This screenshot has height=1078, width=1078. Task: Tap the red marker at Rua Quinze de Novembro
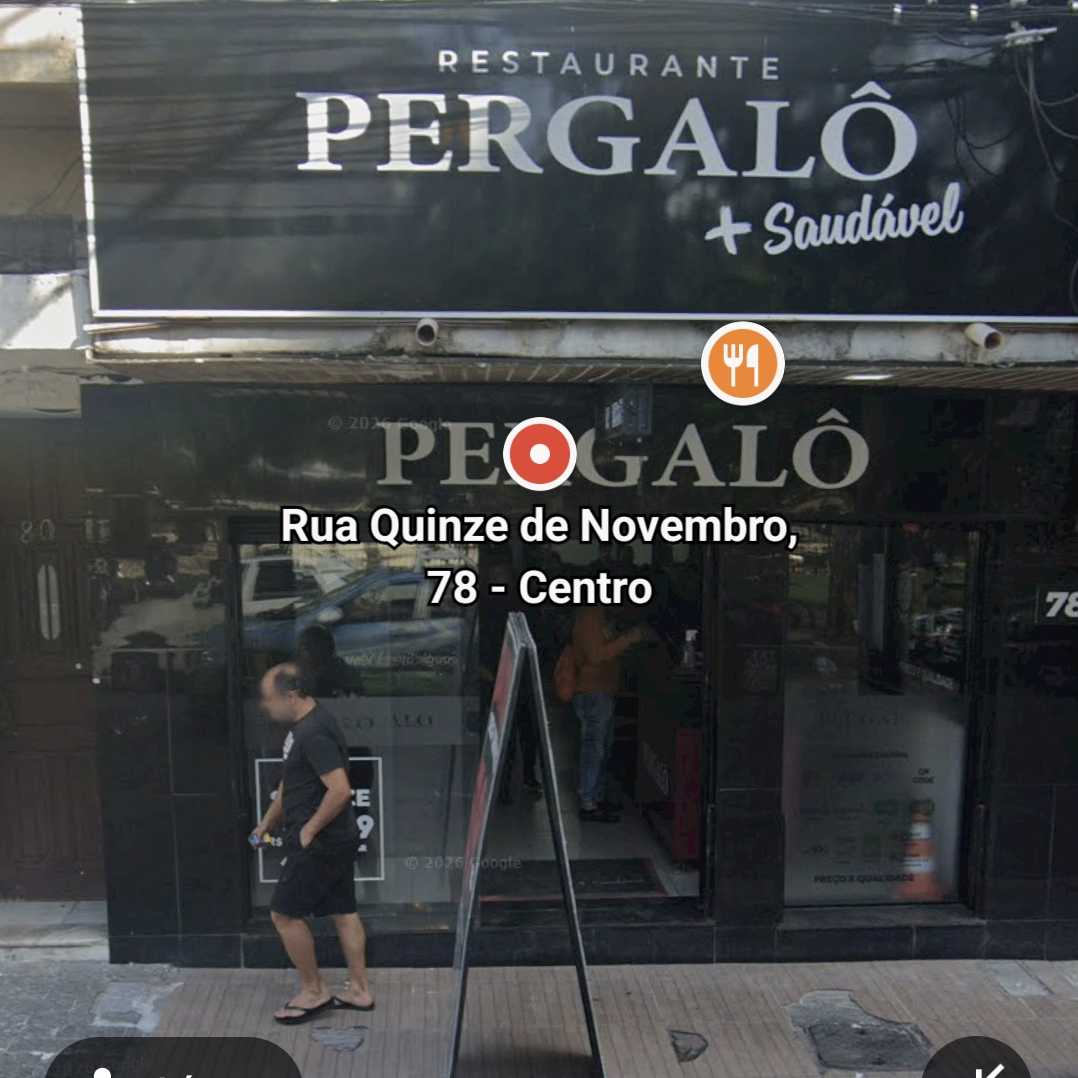point(540,455)
